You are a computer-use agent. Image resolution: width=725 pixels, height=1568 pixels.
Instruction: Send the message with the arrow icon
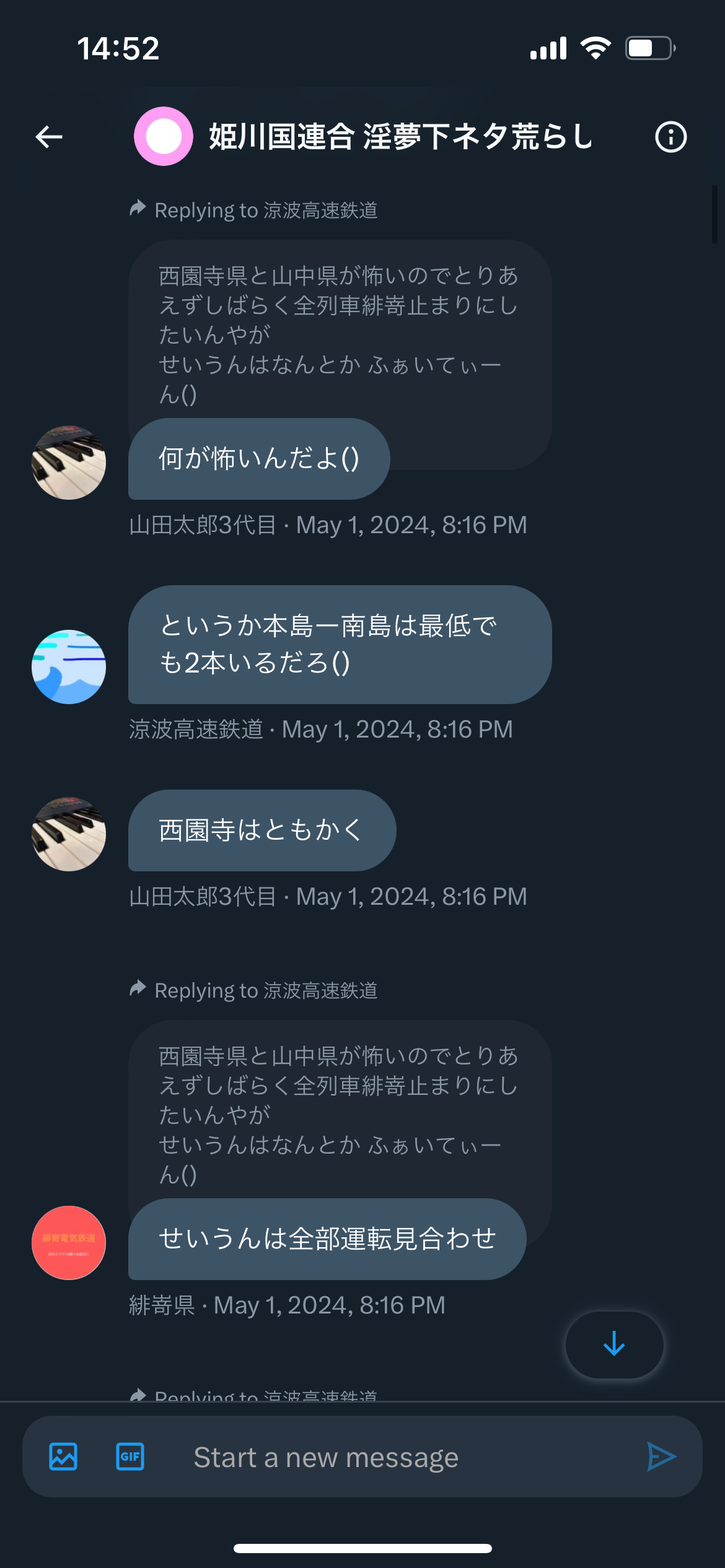click(x=661, y=1457)
